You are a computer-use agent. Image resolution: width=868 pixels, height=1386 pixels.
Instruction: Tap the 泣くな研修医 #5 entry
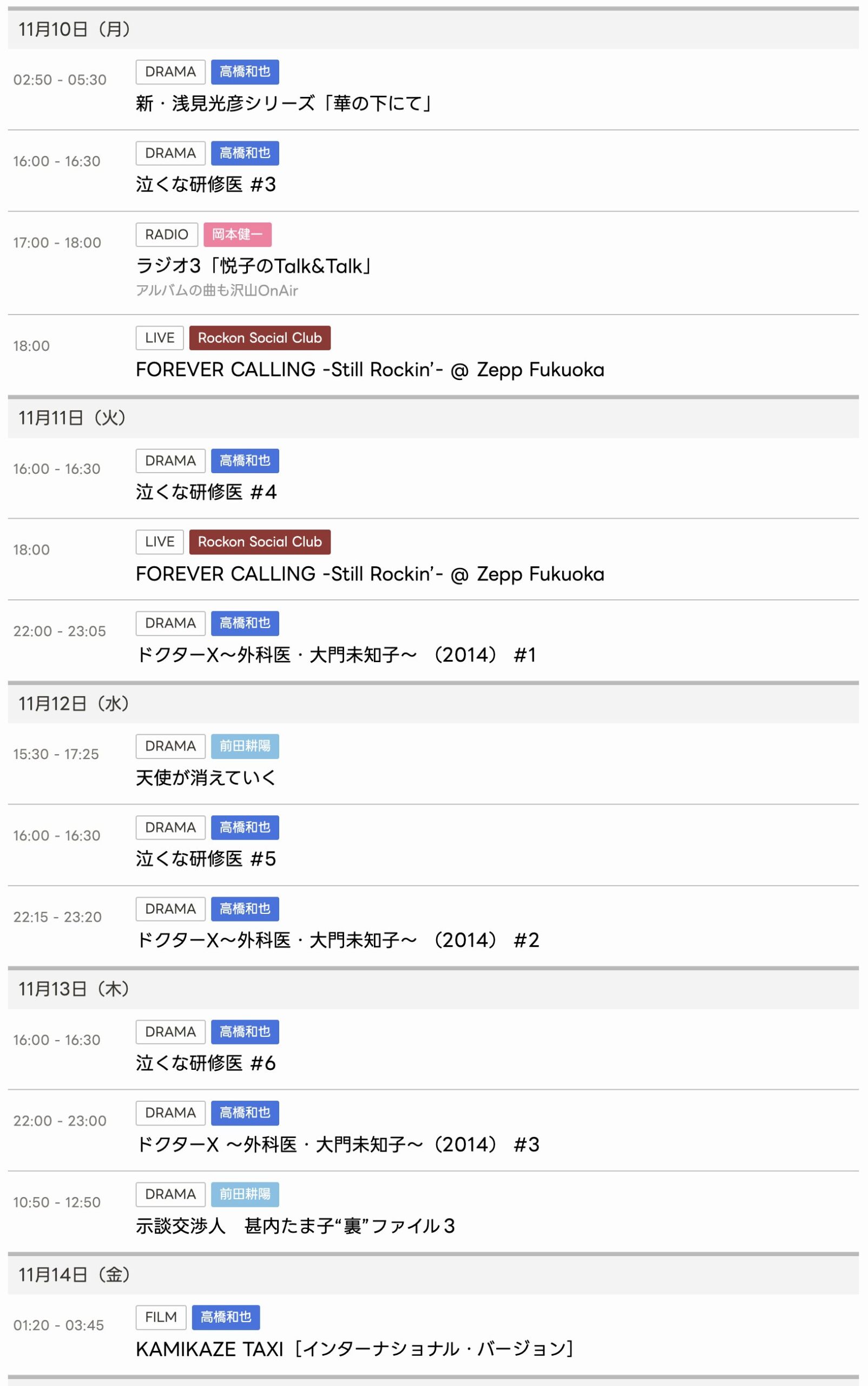[x=206, y=859]
